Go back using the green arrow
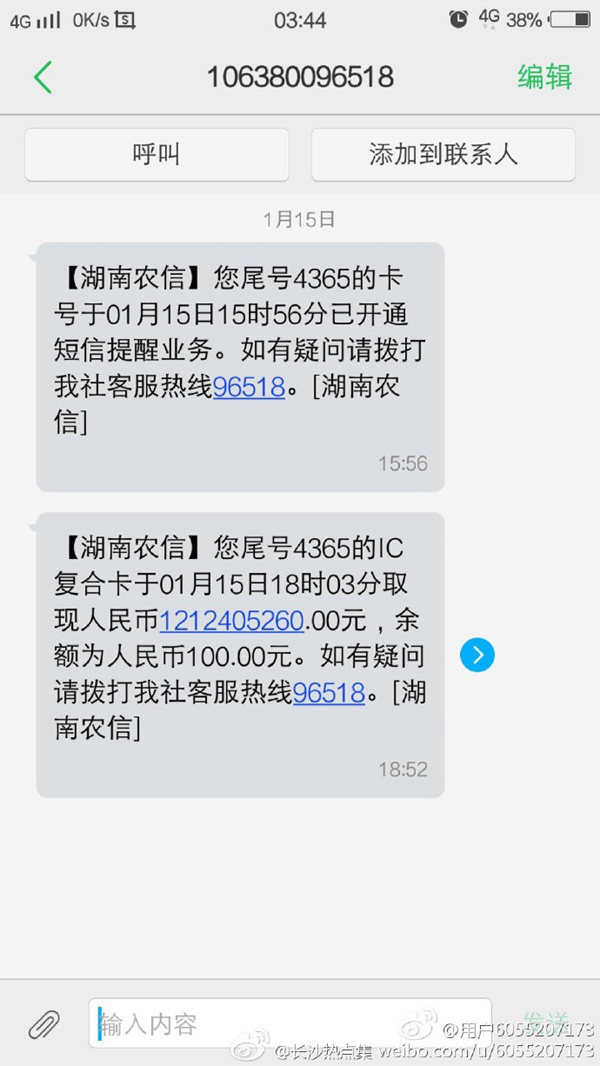The height and width of the screenshot is (1066, 600). point(43,77)
